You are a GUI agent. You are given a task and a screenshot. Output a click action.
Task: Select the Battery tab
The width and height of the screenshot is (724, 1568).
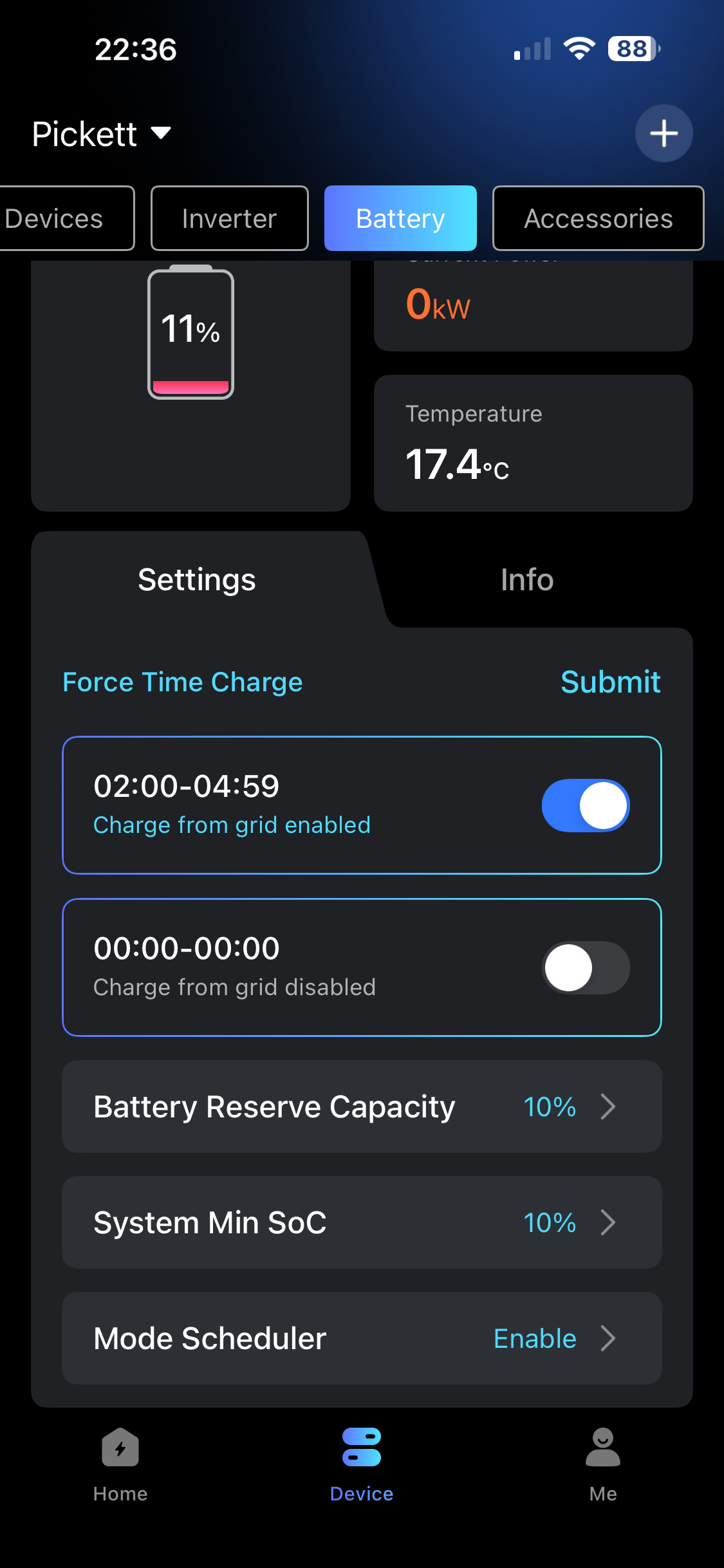pyautogui.click(x=400, y=218)
